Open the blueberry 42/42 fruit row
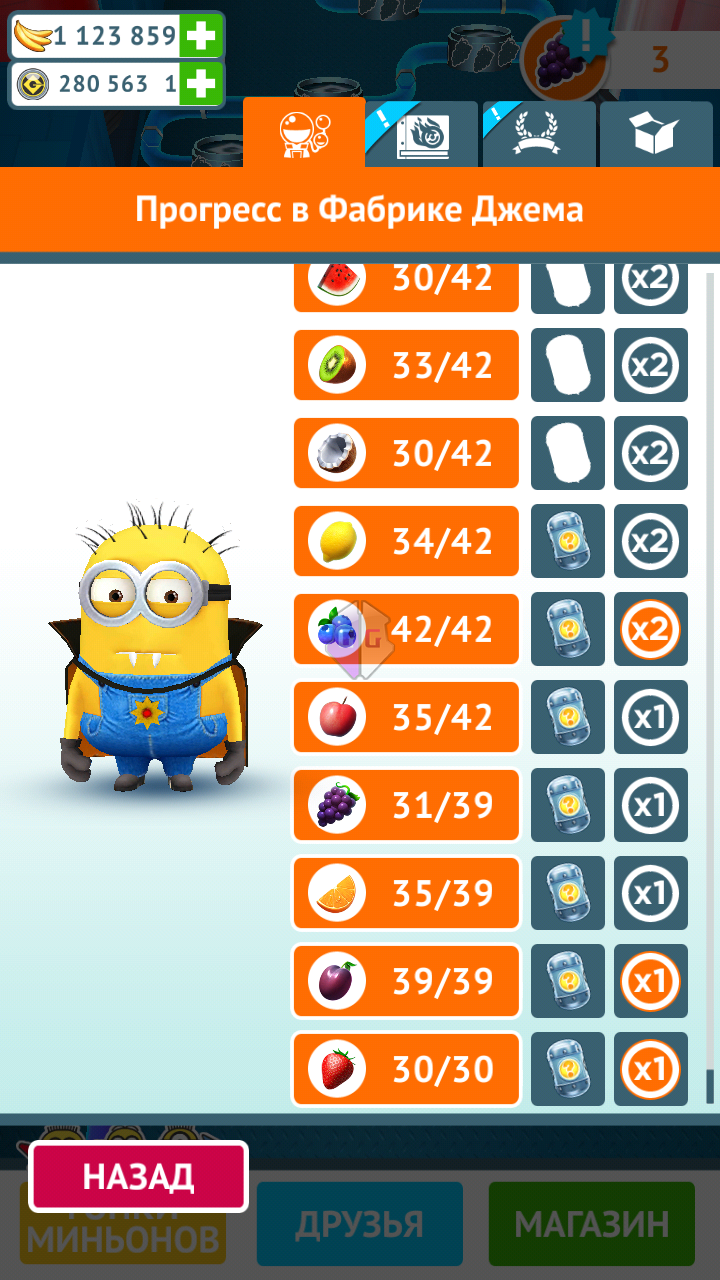Viewport: 720px width, 1280px height. (x=406, y=630)
